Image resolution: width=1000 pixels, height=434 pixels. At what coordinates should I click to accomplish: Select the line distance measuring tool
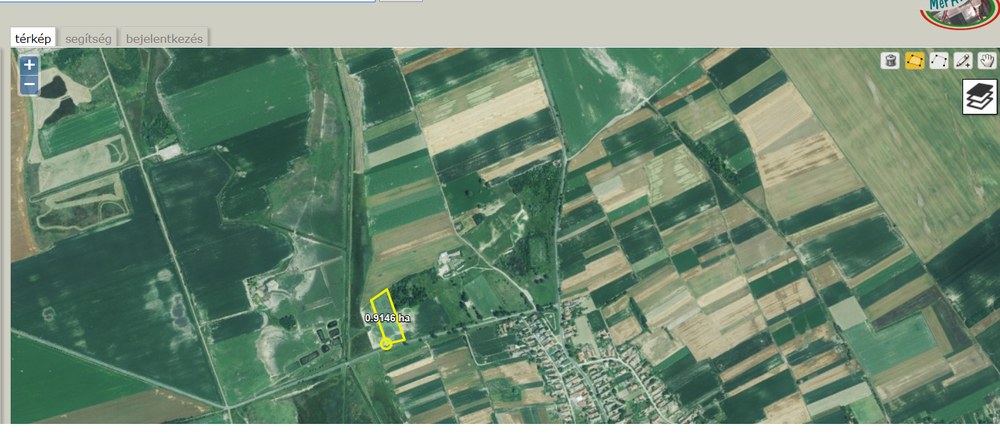click(938, 61)
